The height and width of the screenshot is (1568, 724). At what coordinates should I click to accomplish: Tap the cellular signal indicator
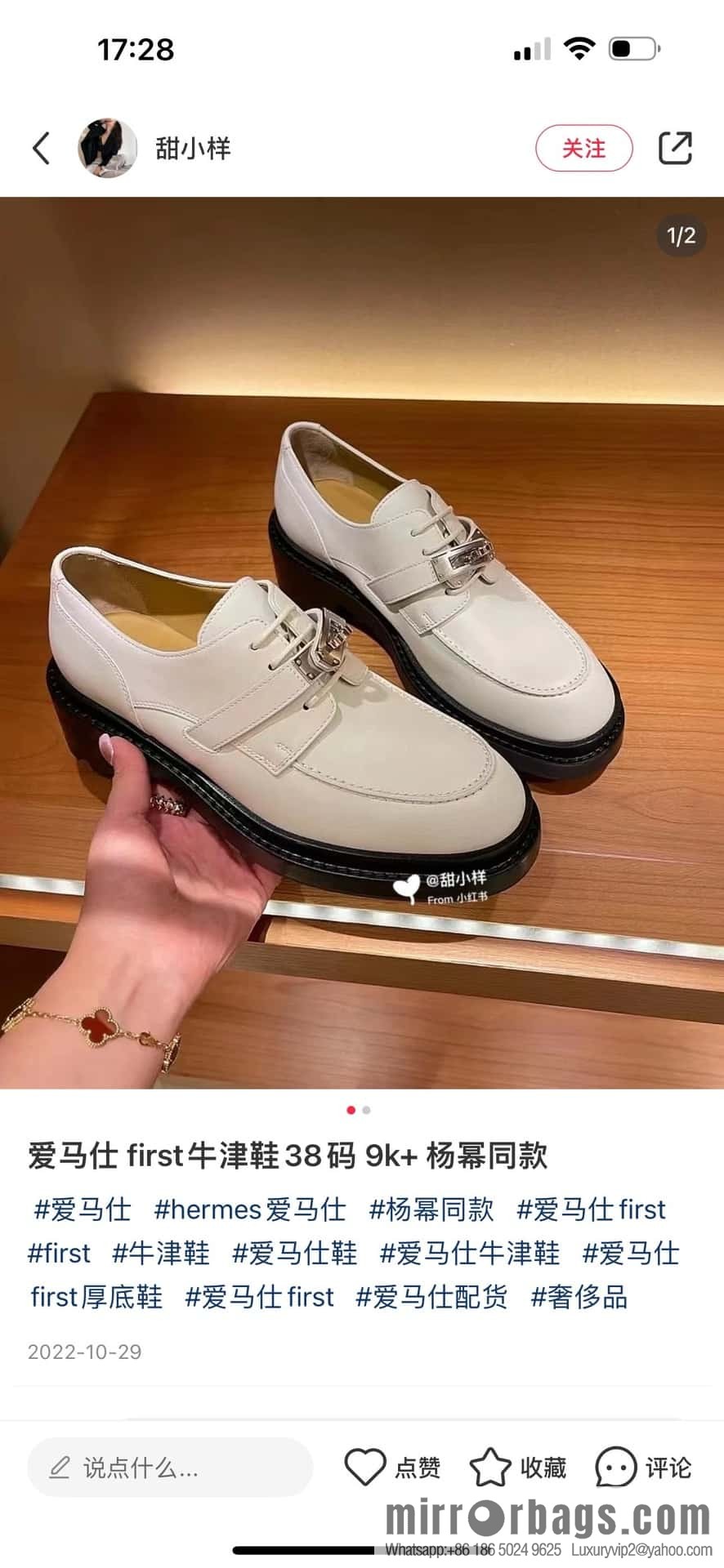point(530,48)
